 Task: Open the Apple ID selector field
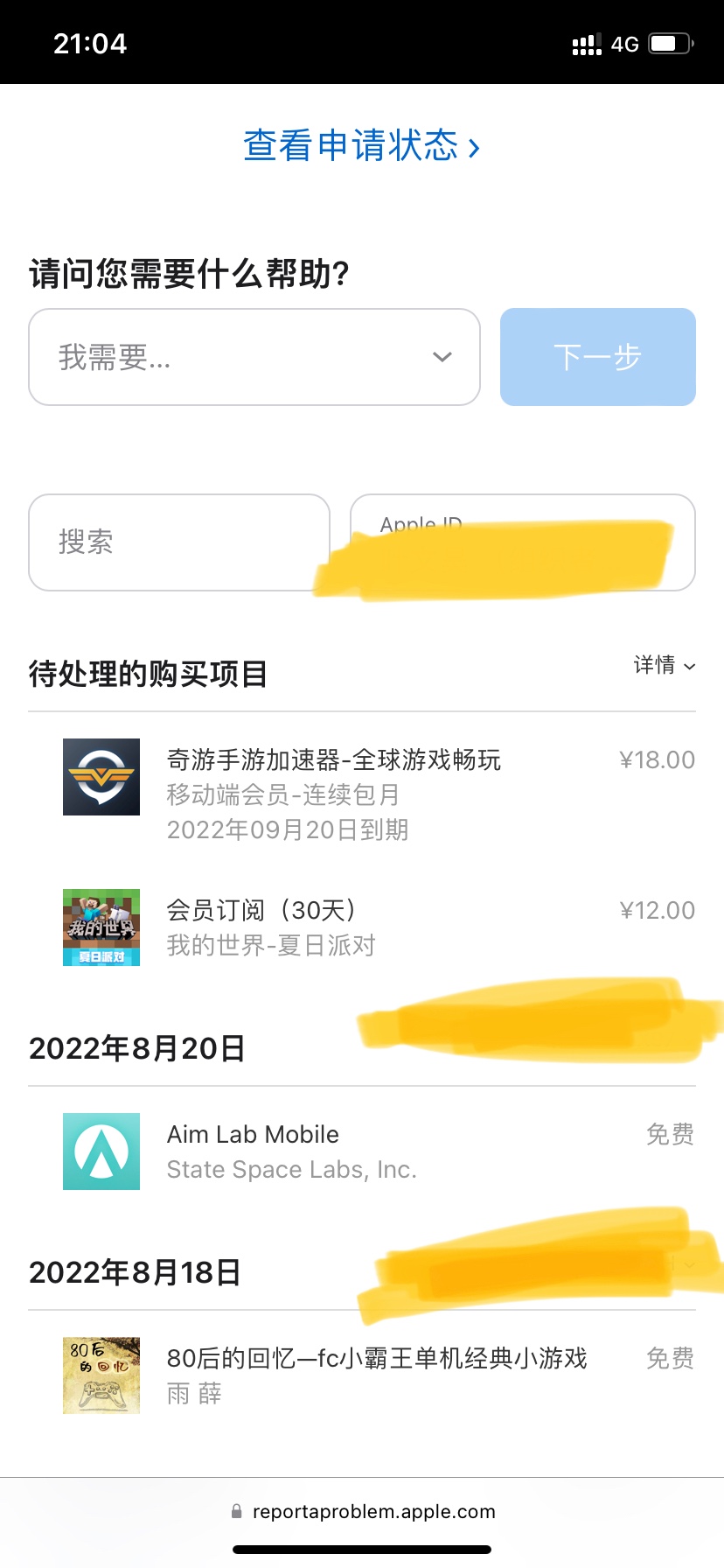pyautogui.click(x=522, y=542)
